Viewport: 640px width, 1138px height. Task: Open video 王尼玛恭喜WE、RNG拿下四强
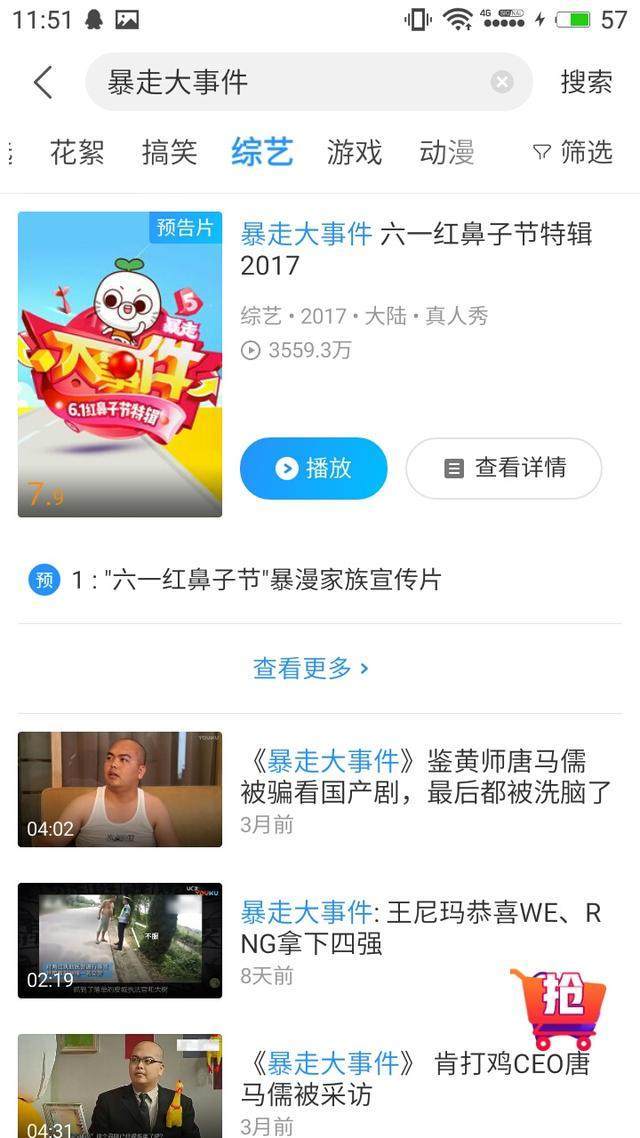pos(319,941)
